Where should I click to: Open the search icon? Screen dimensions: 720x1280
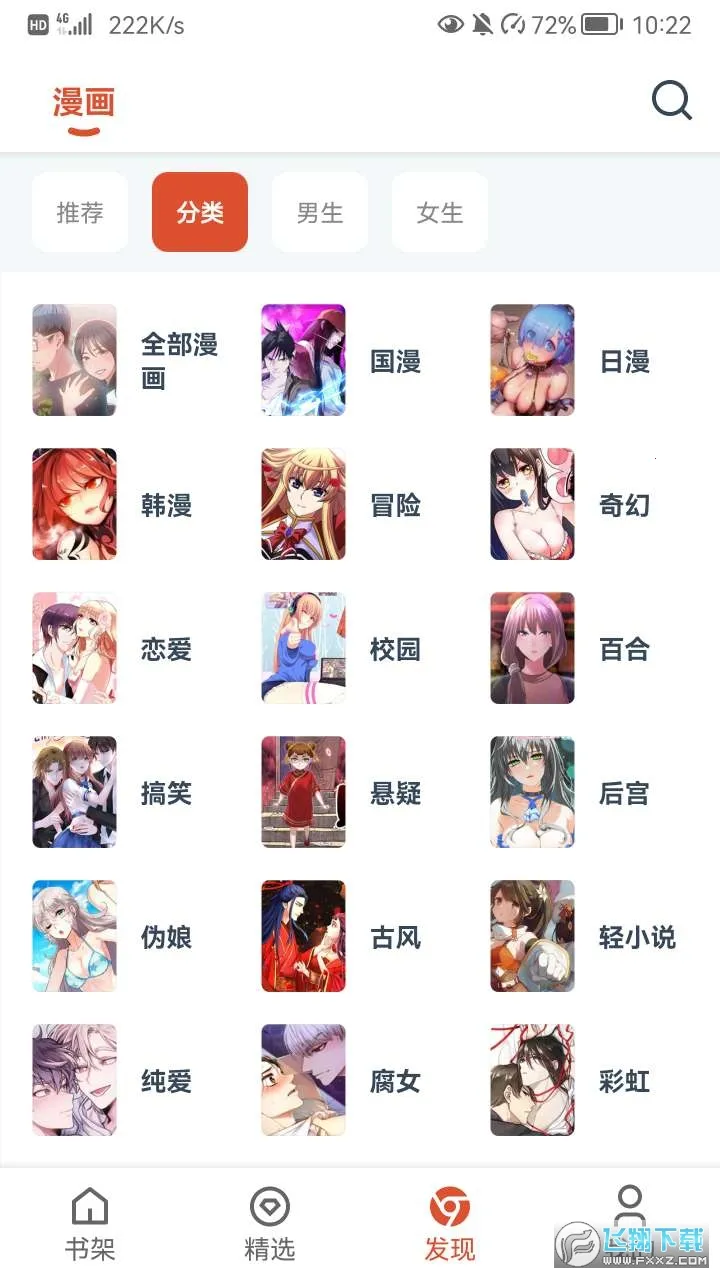[x=671, y=101]
